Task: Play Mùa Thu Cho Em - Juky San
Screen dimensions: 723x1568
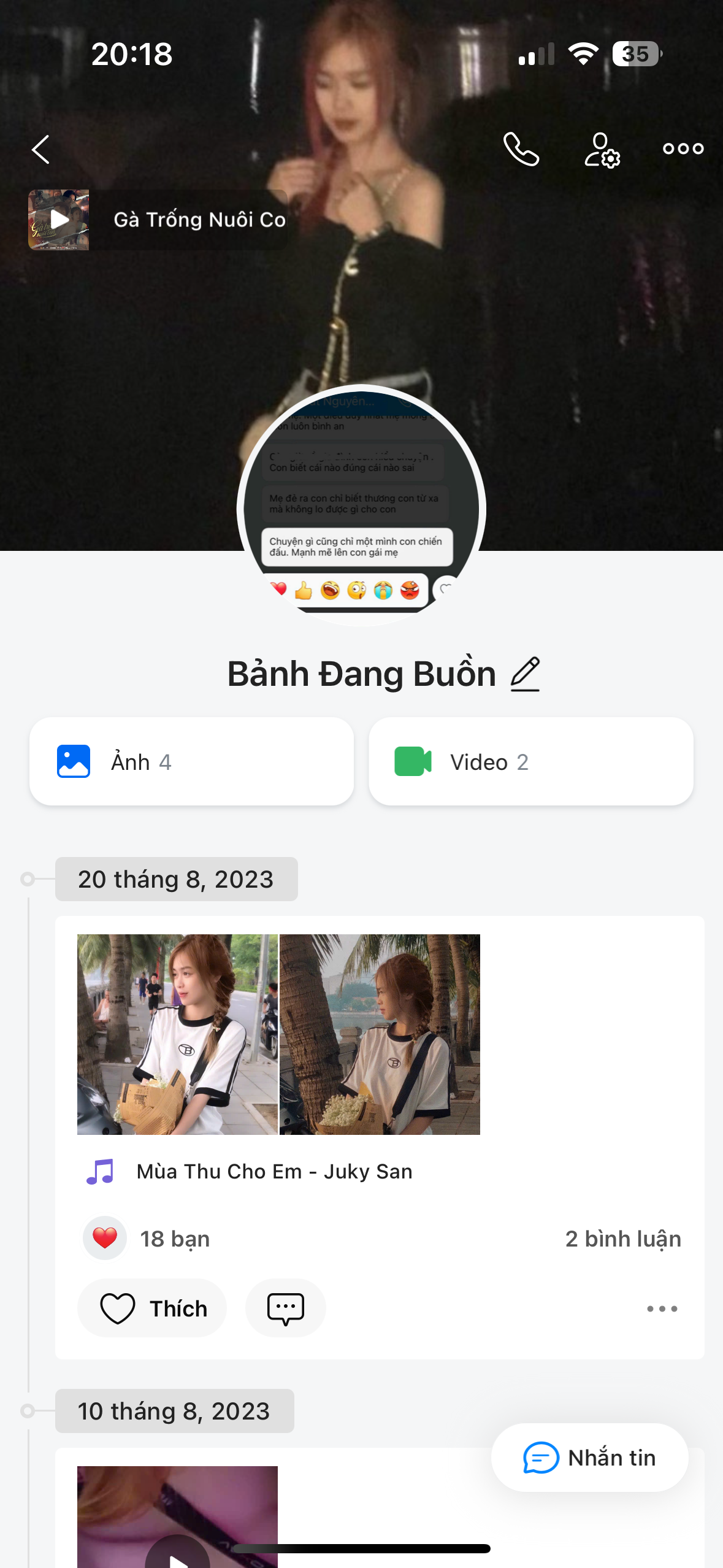Action: pyautogui.click(x=274, y=1171)
